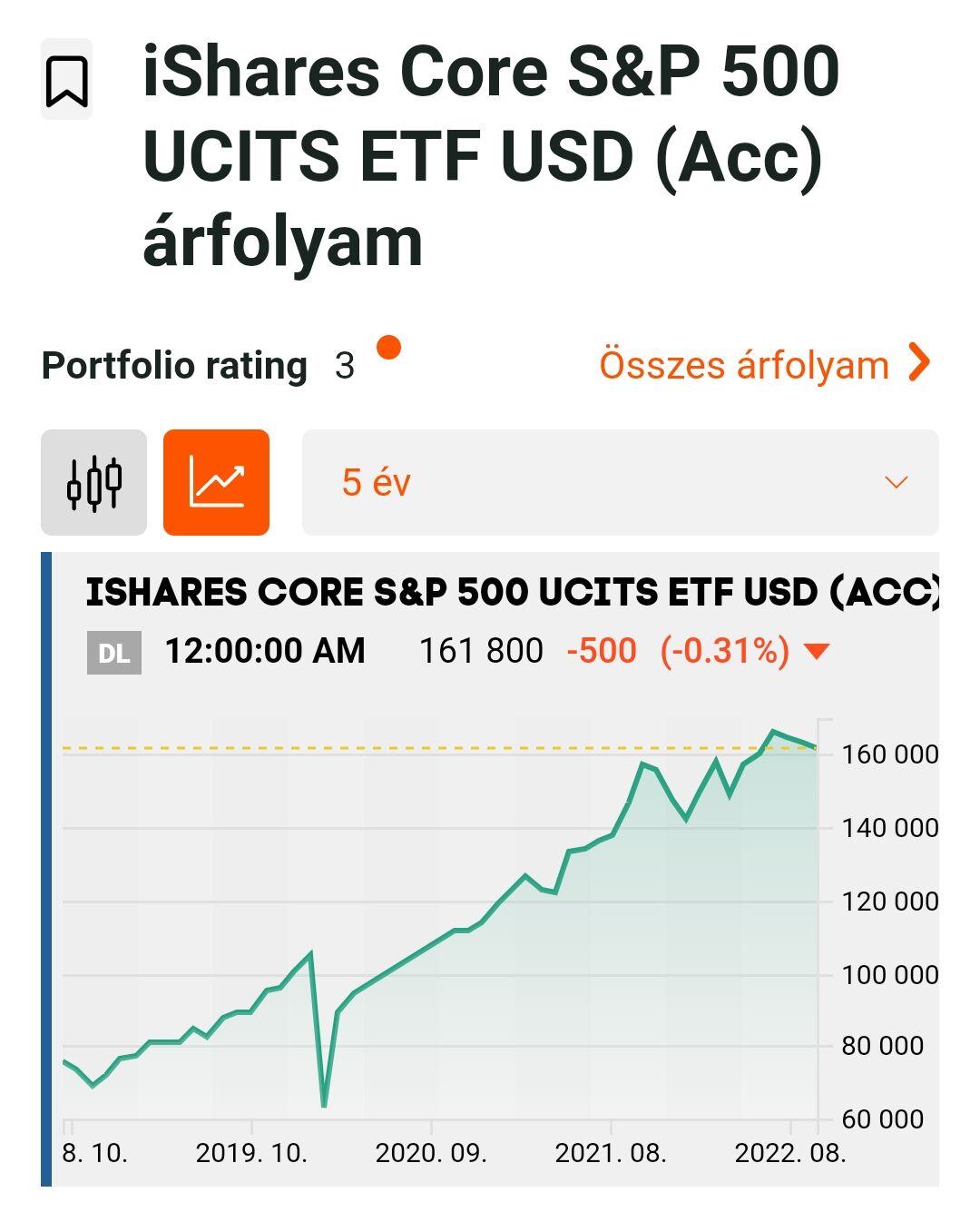This screenshot has width=980, height=1212.
Task: Expand the 5 év period dropdown
Action: [620, 482]
